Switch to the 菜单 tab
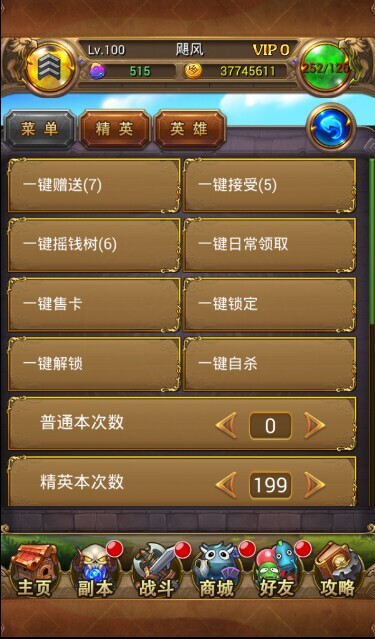This screenshot has height=639, width=375. [x=40, y=129]
